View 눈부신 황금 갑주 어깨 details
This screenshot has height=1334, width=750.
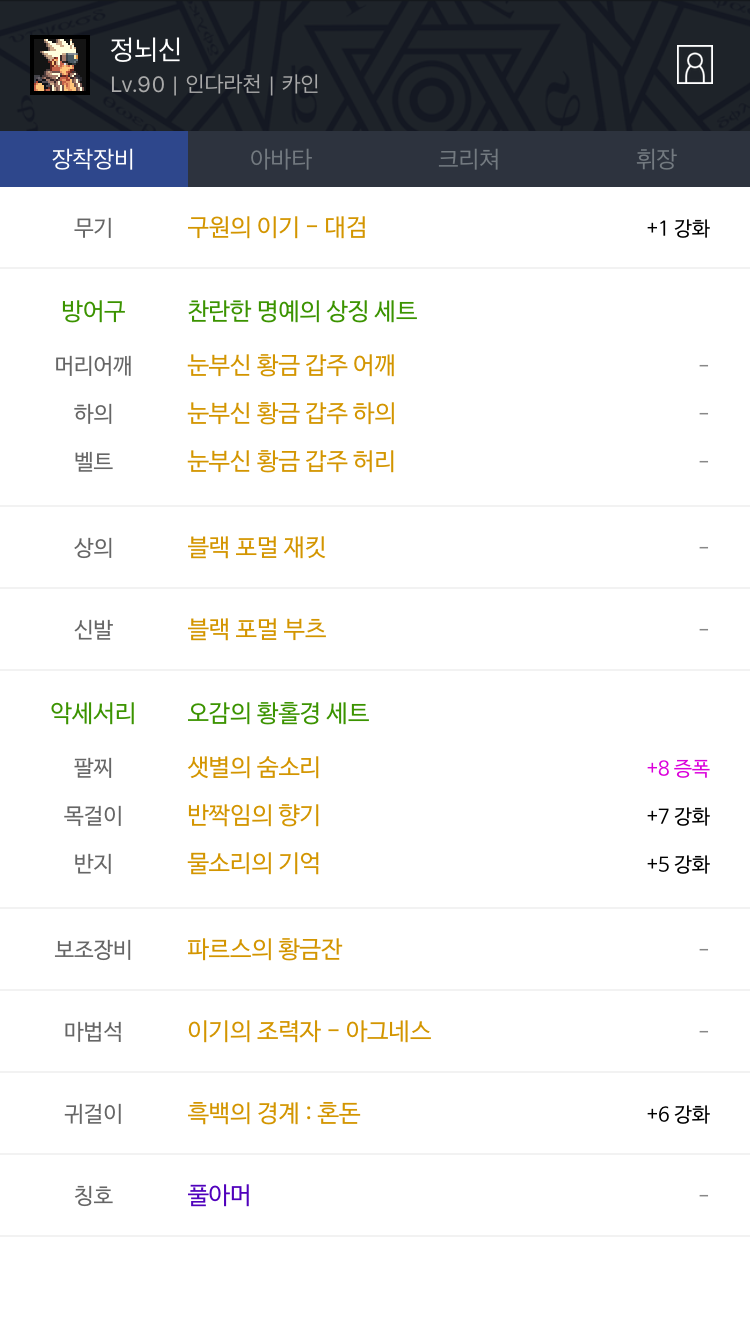[x=291, y=365]
